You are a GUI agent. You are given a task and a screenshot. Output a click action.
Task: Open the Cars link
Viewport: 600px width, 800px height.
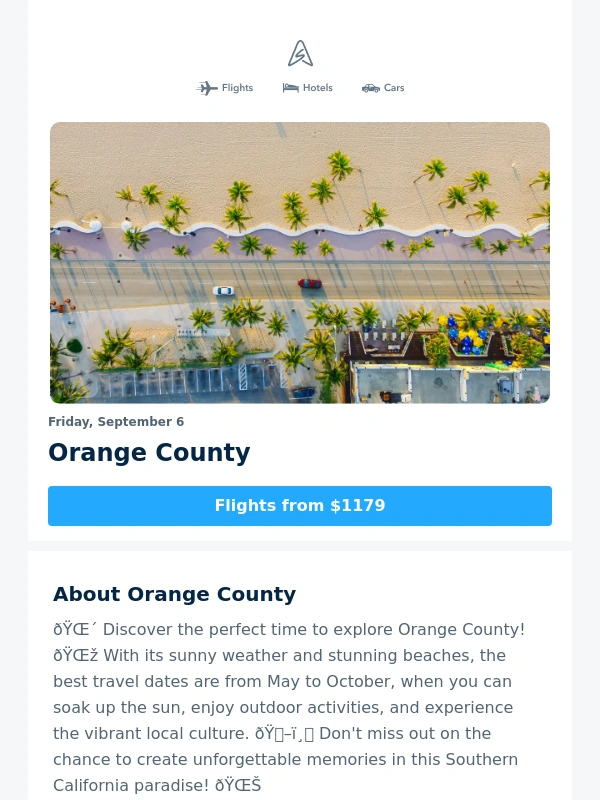(x=383, y=88)
